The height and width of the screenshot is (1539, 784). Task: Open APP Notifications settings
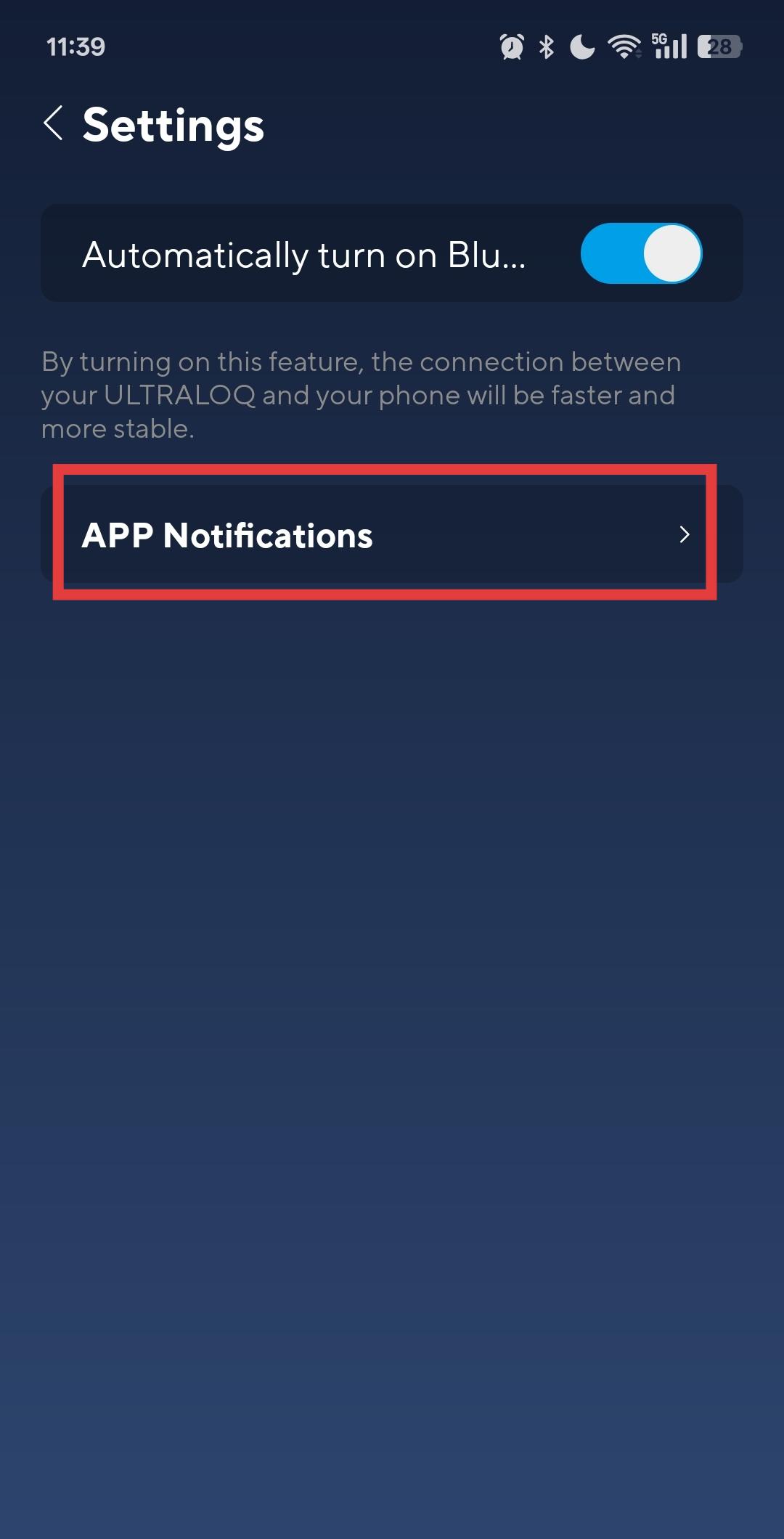pyautogui.click(x=385, y=535)
